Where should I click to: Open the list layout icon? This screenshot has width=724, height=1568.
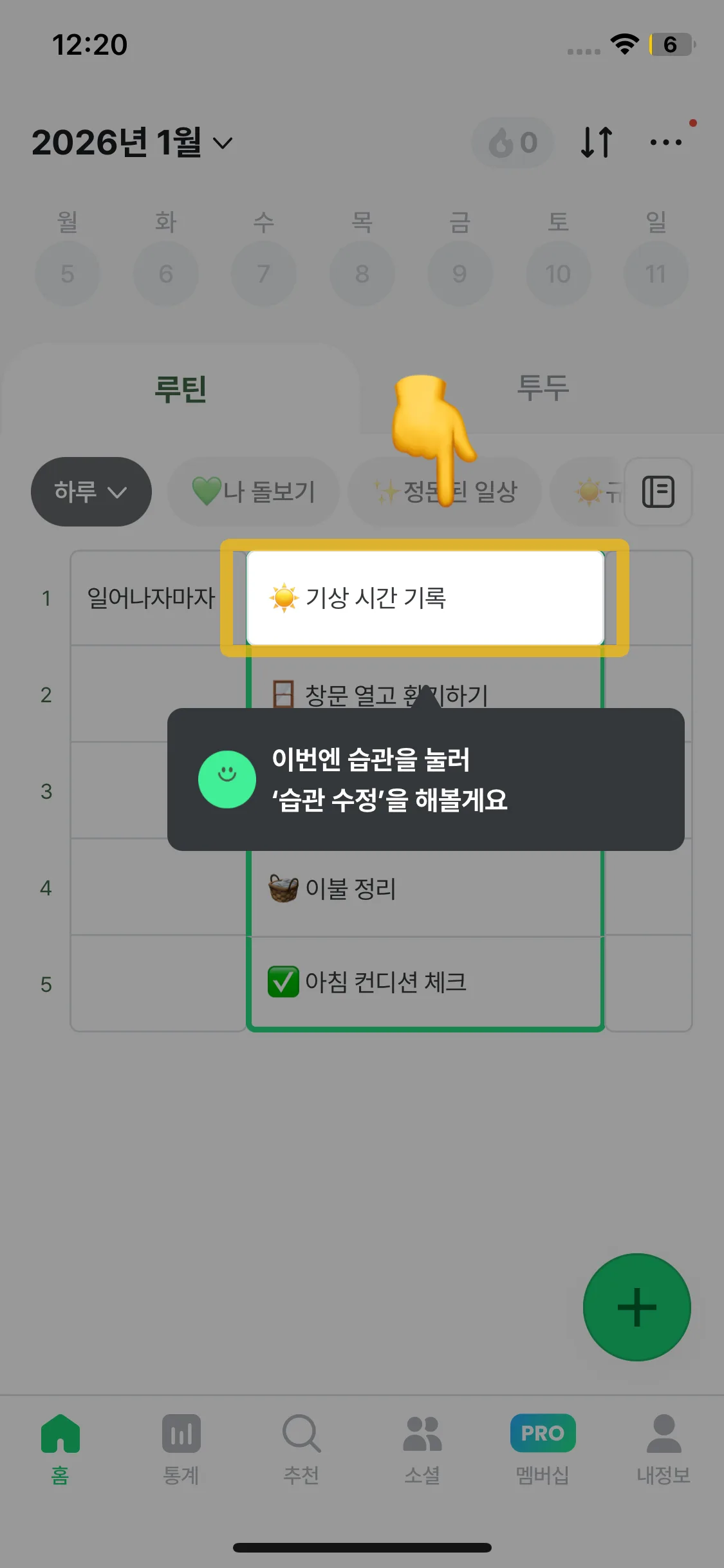point(658,492)
